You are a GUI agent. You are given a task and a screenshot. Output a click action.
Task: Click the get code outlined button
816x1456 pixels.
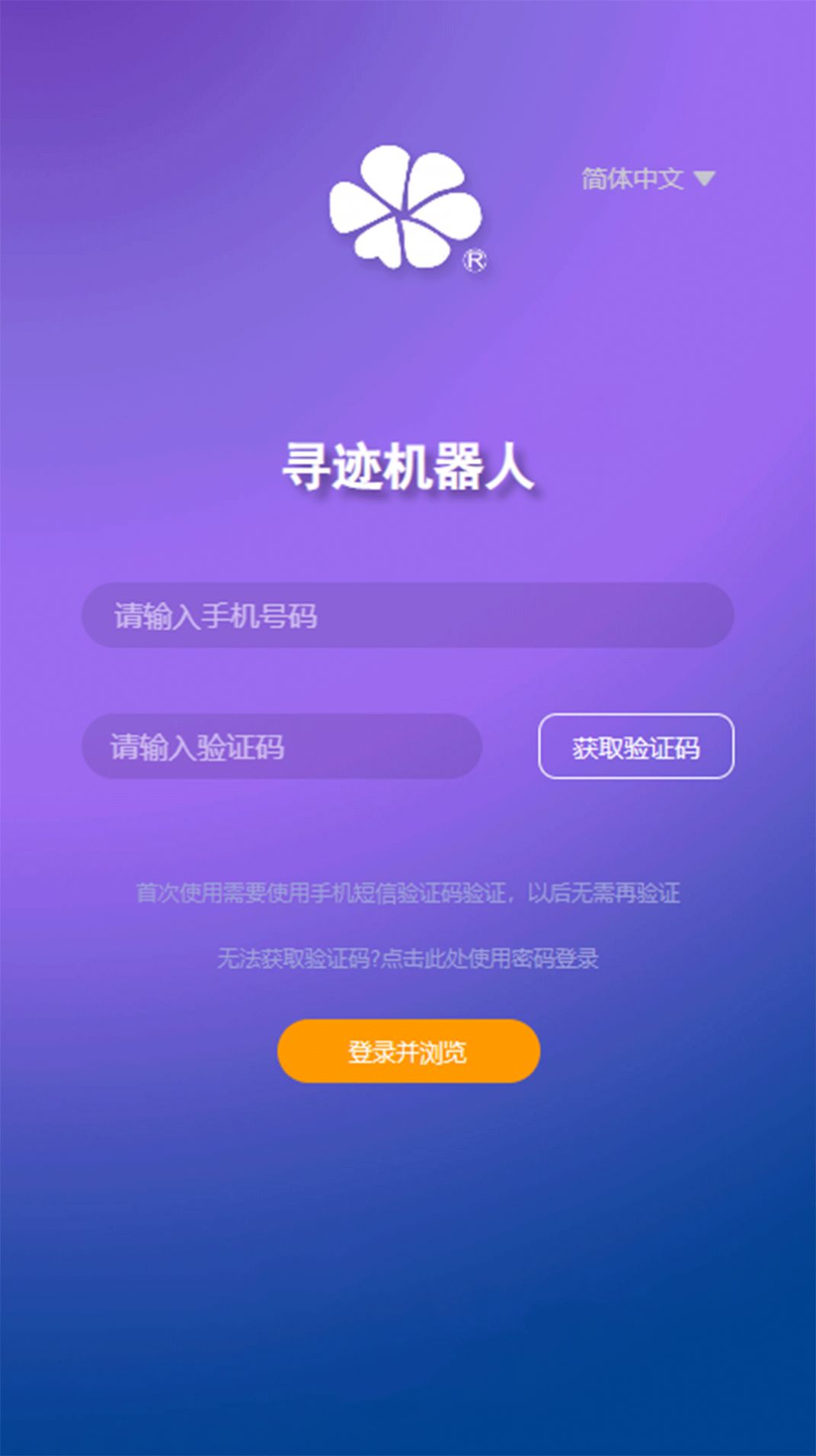point(636,748)
